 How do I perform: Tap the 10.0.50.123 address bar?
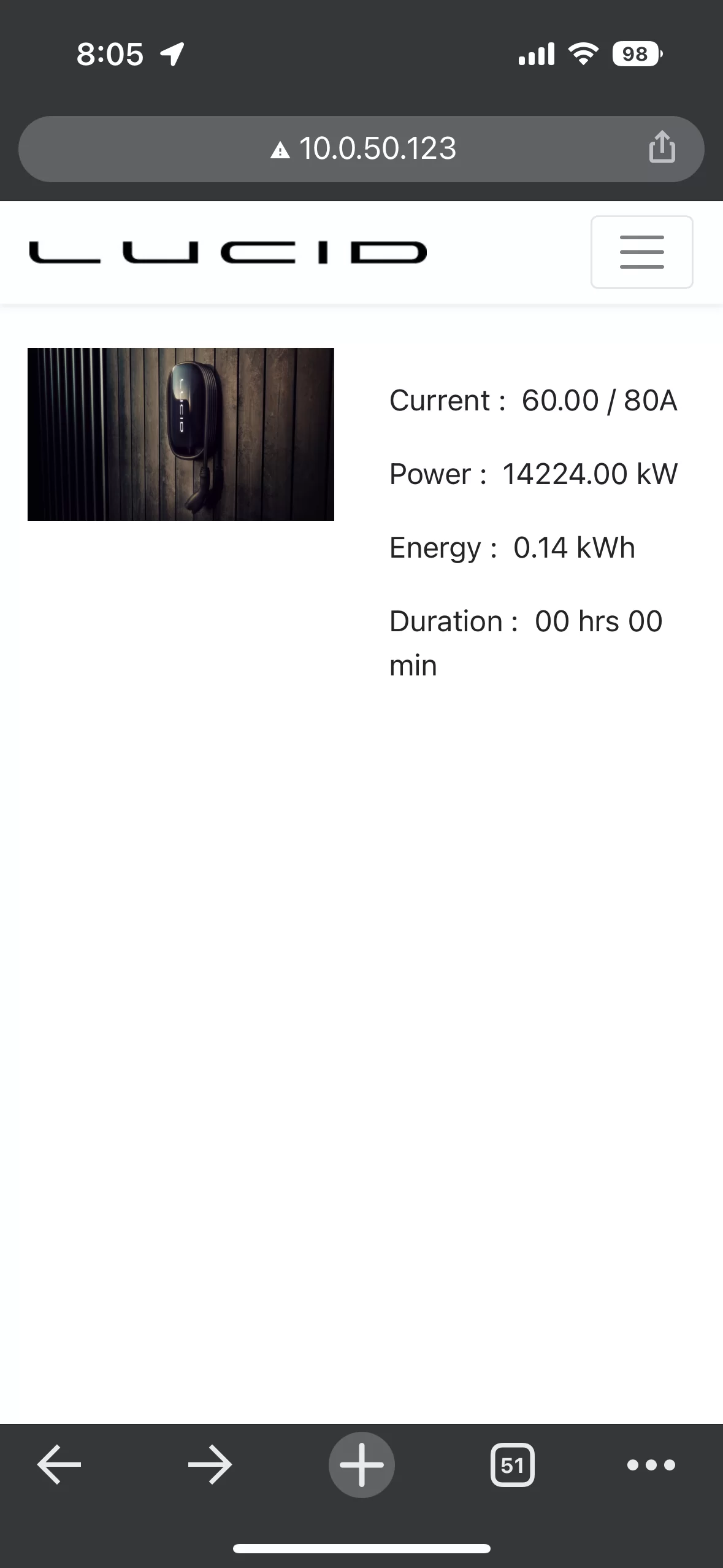361,149
